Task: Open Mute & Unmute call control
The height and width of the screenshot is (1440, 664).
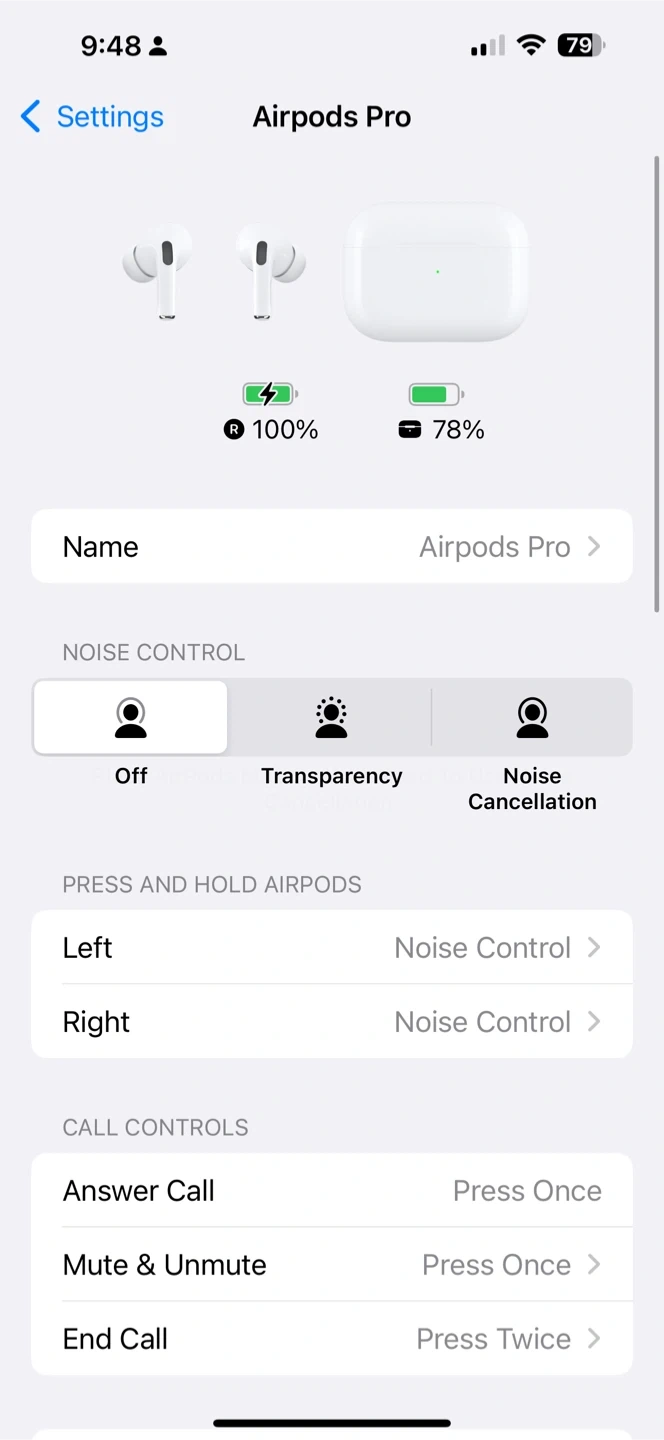Action: pos(332,1264)
